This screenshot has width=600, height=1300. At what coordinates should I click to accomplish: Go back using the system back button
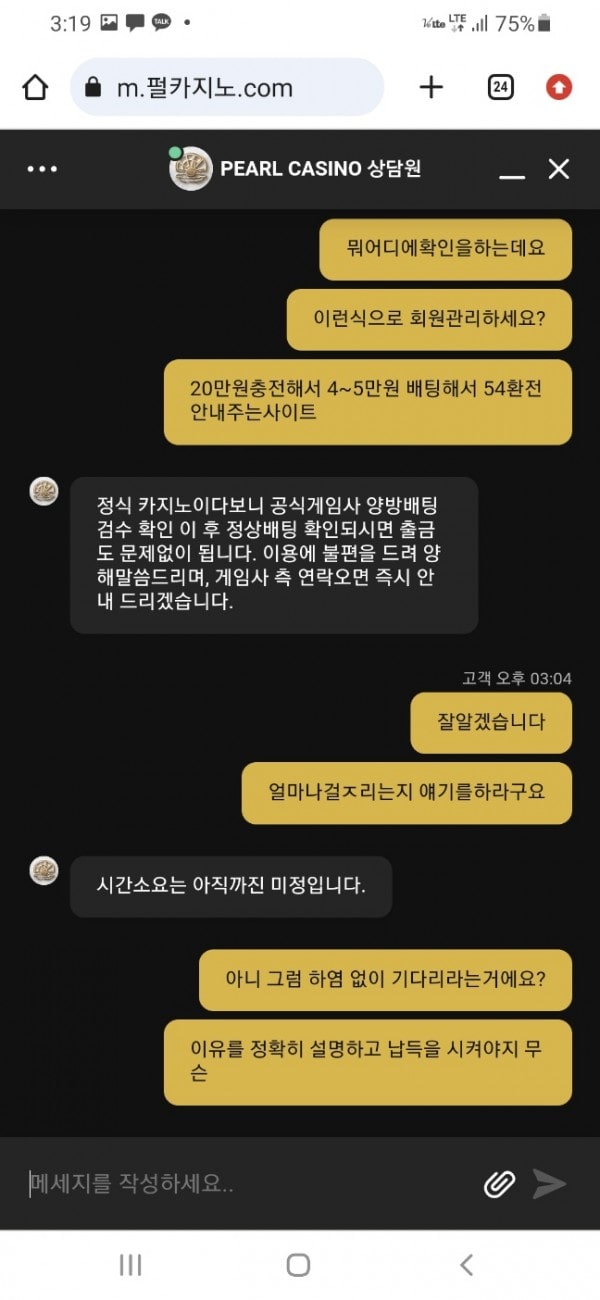[466, 1265]
